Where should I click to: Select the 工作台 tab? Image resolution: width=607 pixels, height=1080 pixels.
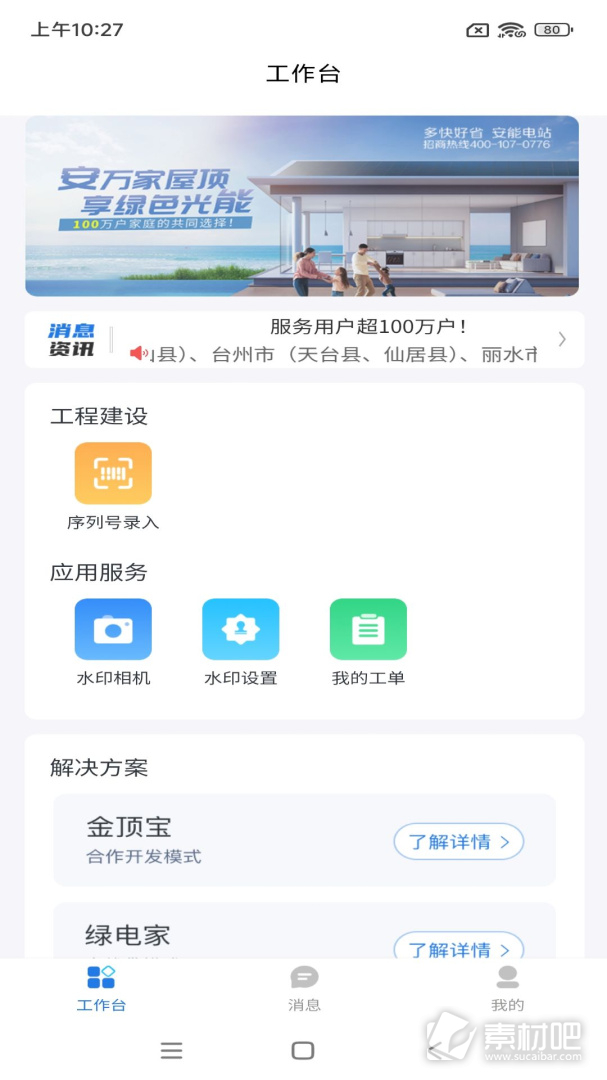101,988
